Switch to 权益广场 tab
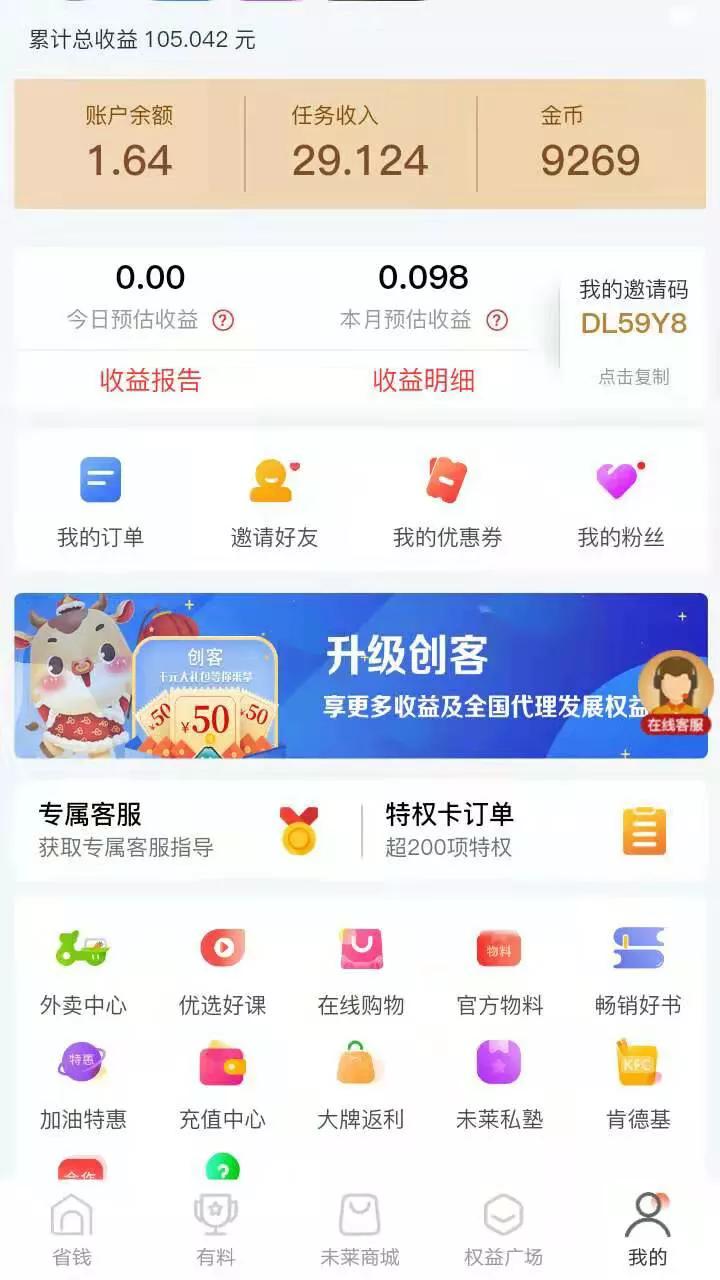The image size is (720, 1280). point(503,1230)
